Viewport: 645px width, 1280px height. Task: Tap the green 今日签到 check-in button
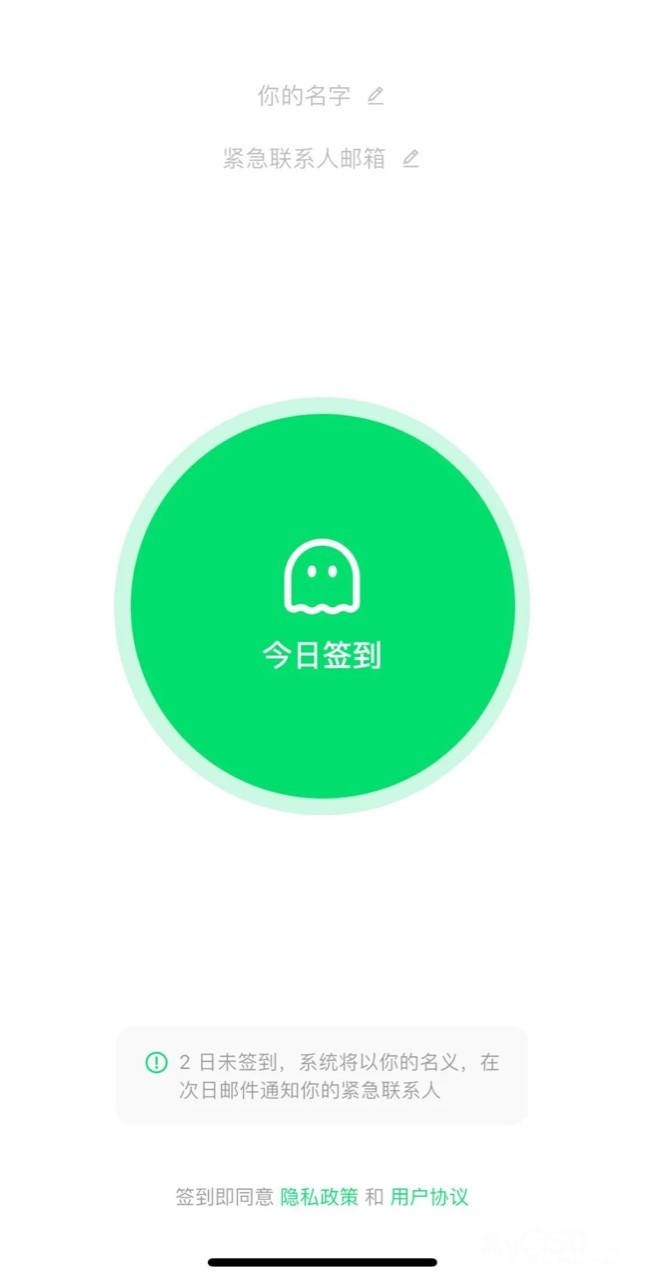(x=322, y=607)
